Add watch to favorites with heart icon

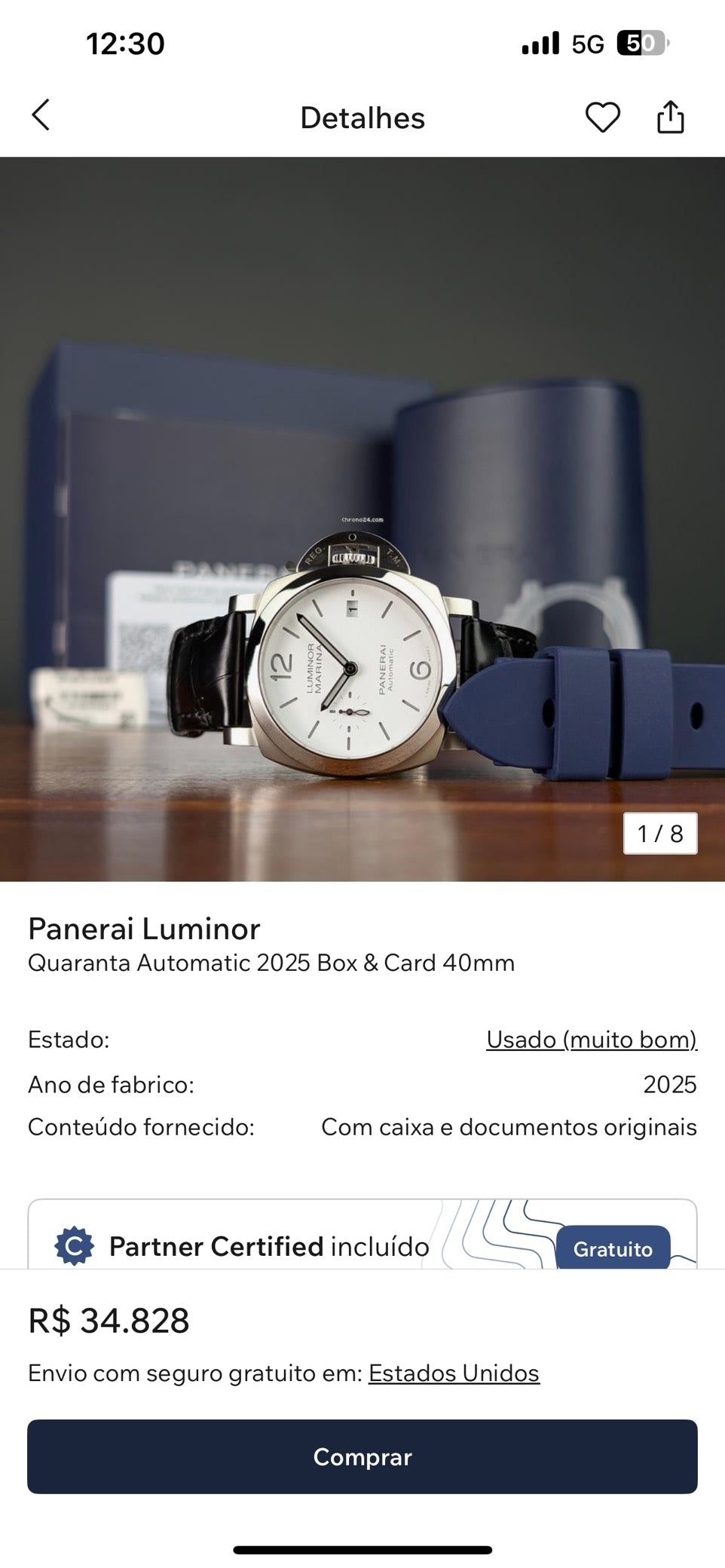pos(603,117)
